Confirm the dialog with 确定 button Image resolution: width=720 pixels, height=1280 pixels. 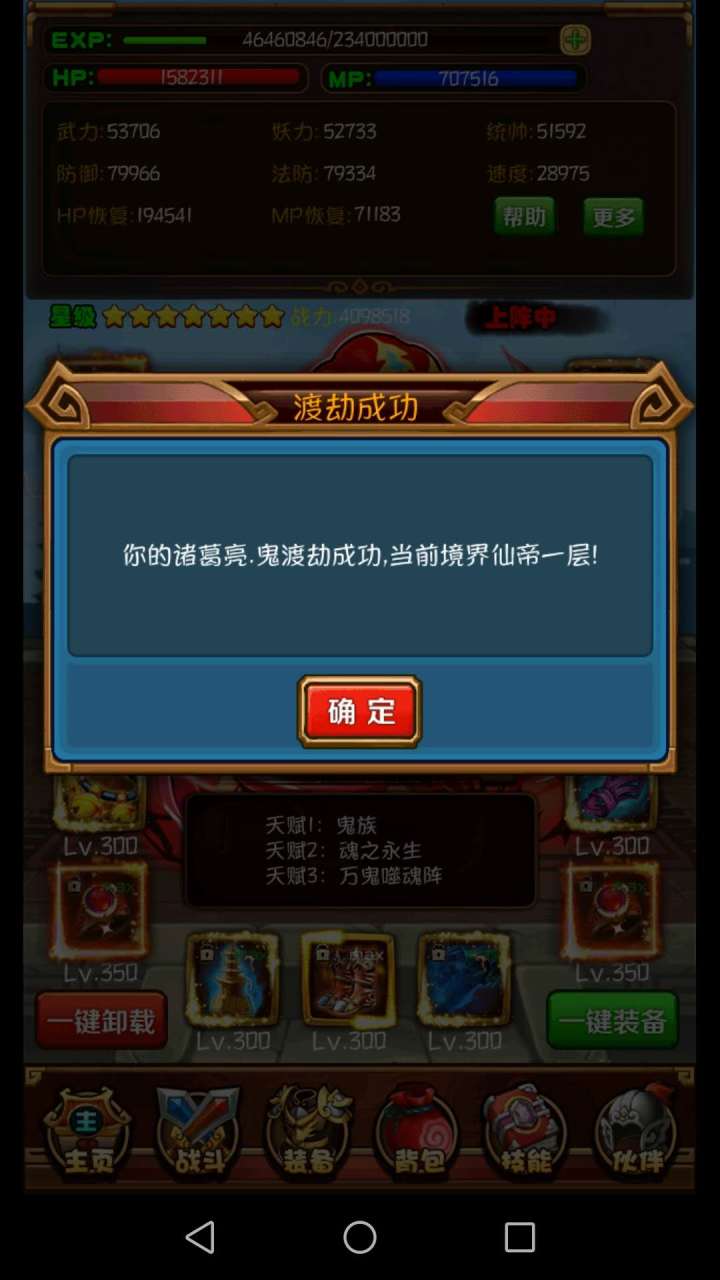coord(359,711)
